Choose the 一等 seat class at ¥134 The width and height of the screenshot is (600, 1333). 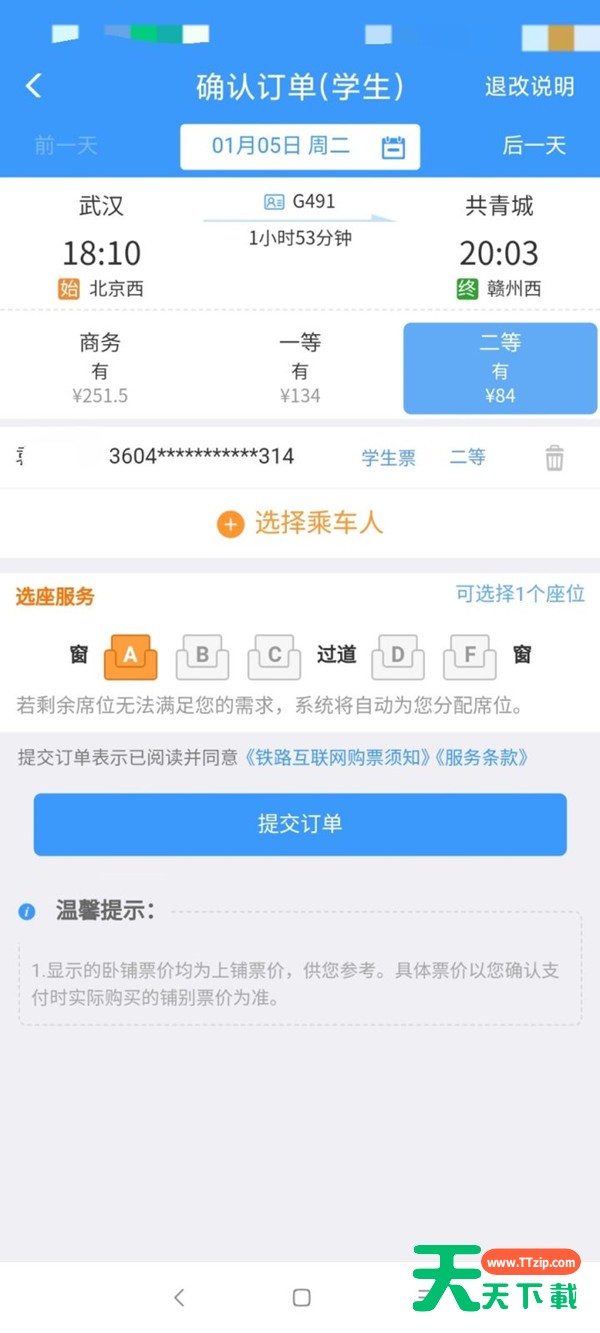tap(300, 368)
